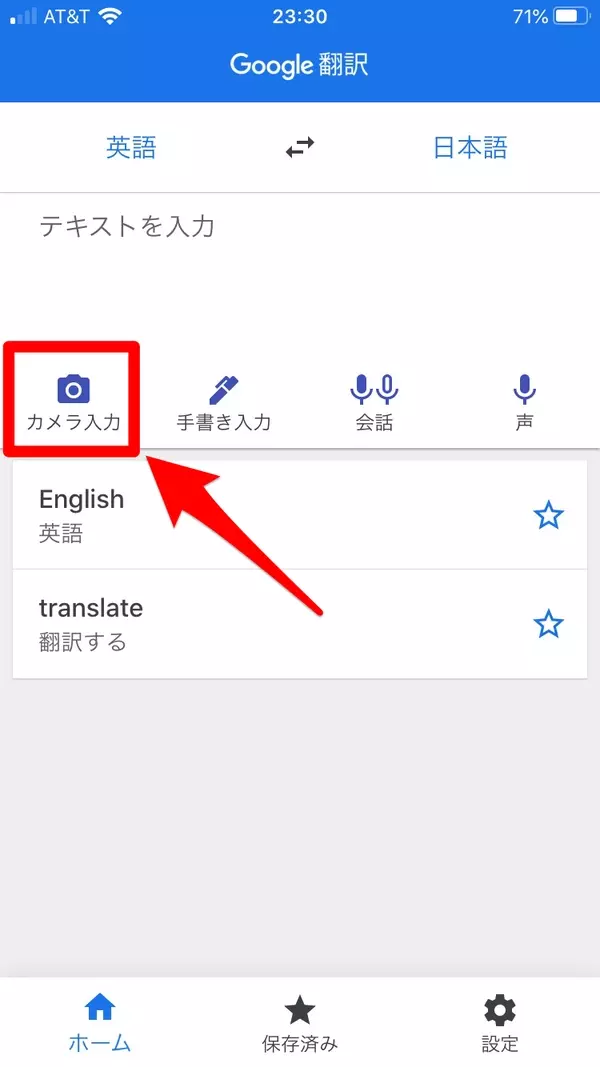Image resolution: width=600 pixels, height=1067 pixels.
Task: Open the 設定 tab
Action: tap(500, 1024)
